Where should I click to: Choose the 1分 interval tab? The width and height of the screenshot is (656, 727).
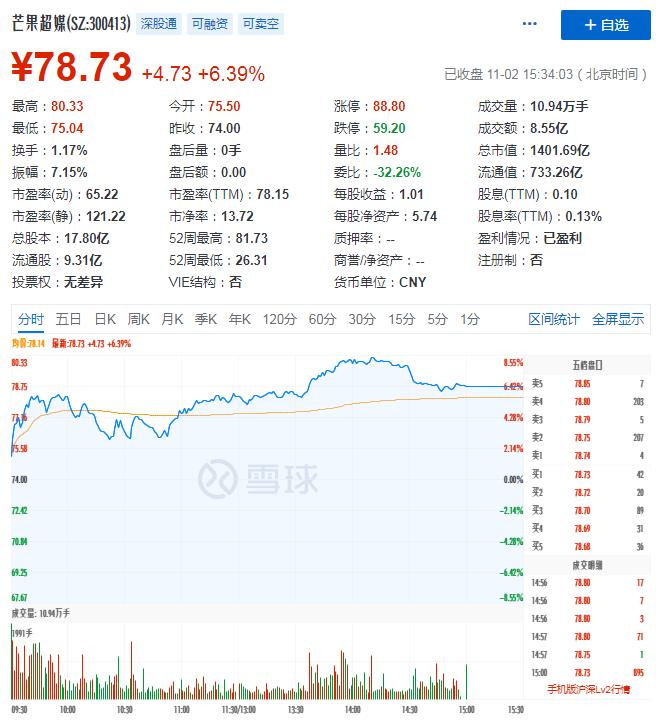click(470, 319)
